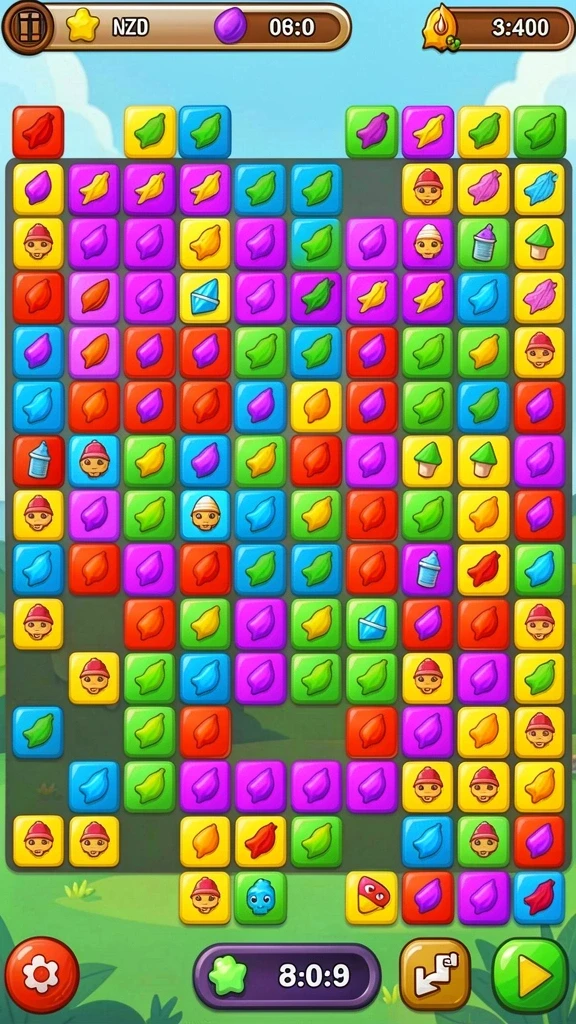Screen dimensions: 576x1024
Task: Select the purple tile with white-hat face
Action: coord(428,244)
